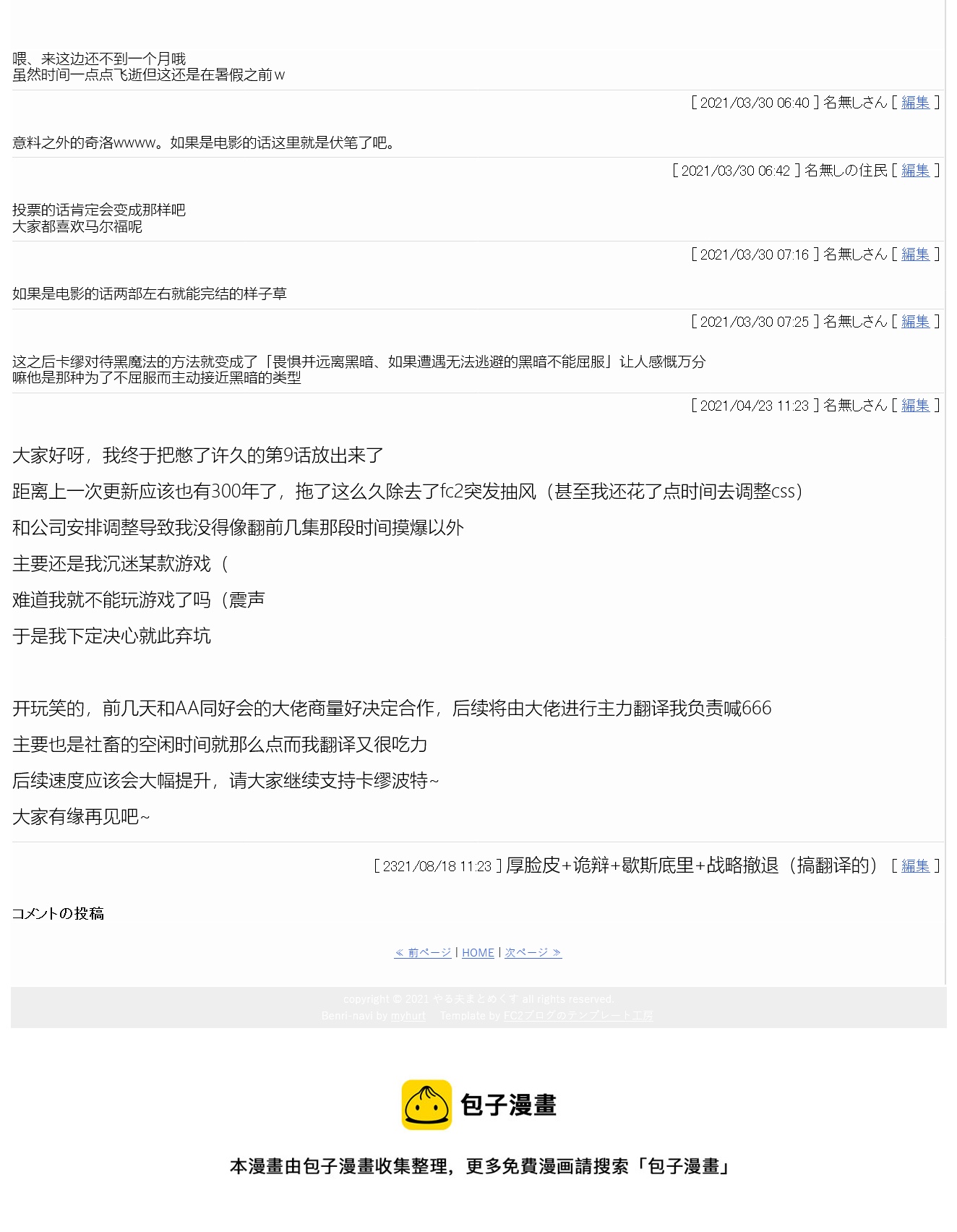Go to the previous page via 前ページ
957x1232 pixels.
tap(423, 953)
